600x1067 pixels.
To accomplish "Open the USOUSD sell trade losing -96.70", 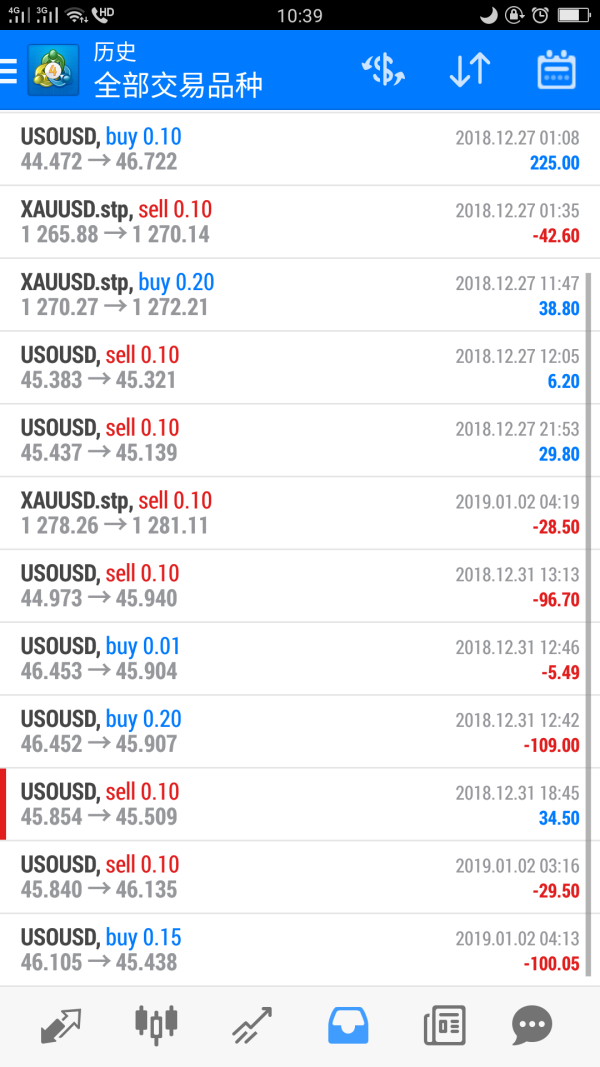I will [300, 587].
